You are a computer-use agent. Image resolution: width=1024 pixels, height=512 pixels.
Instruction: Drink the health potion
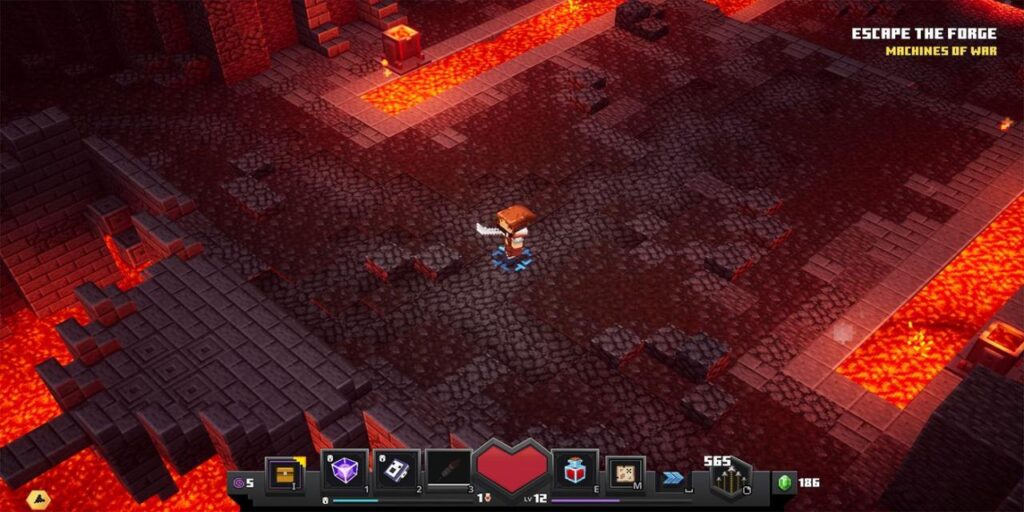click(574, 470)
